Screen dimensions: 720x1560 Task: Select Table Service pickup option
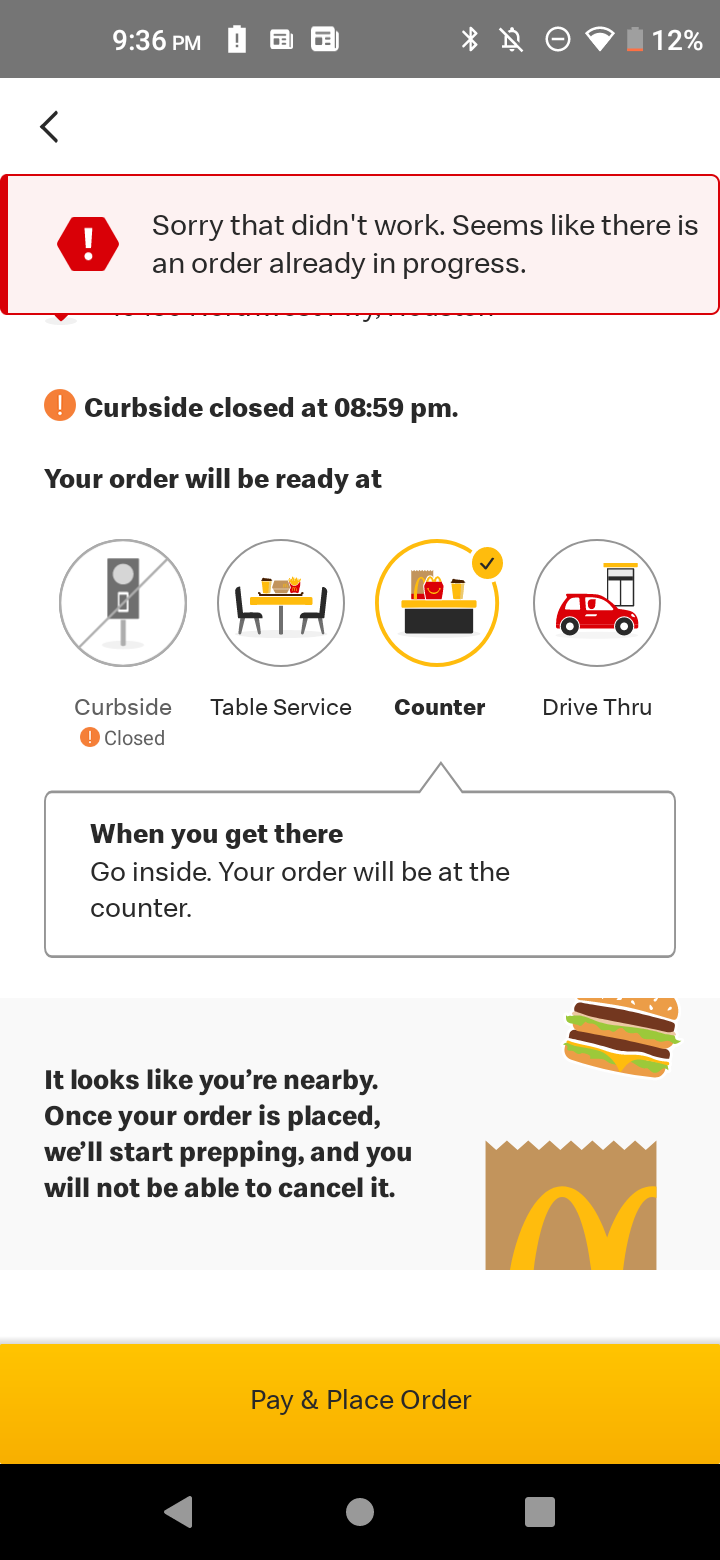[x=281, y=603]
